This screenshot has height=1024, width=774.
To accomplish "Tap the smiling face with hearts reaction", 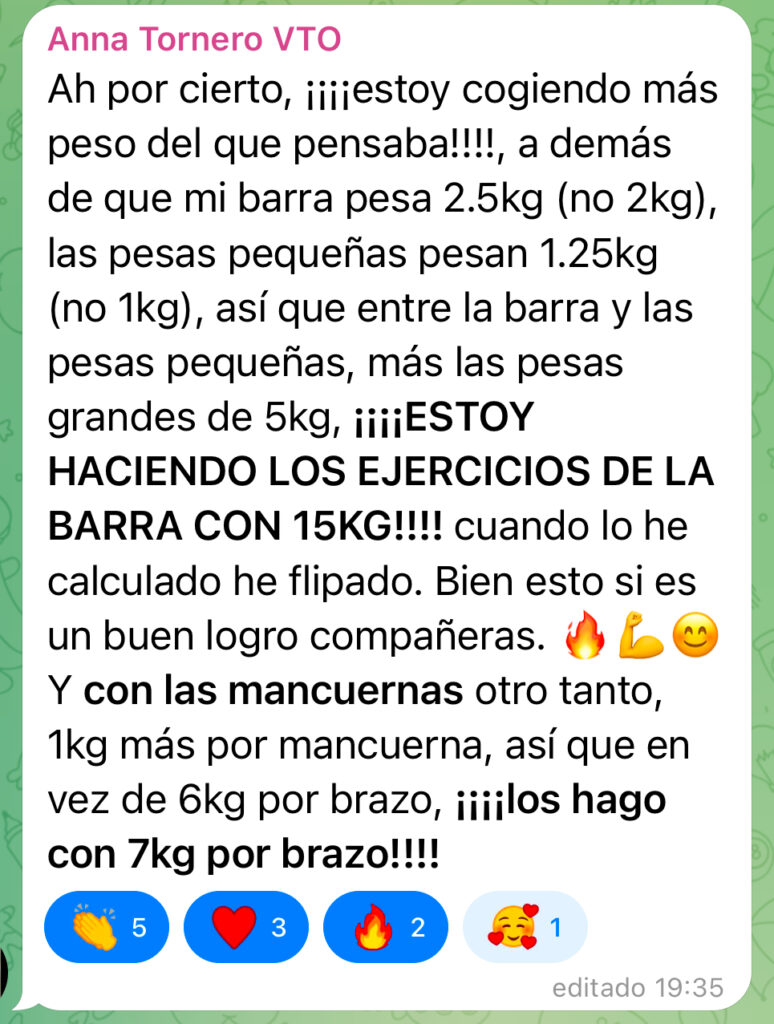I will 525,927.
